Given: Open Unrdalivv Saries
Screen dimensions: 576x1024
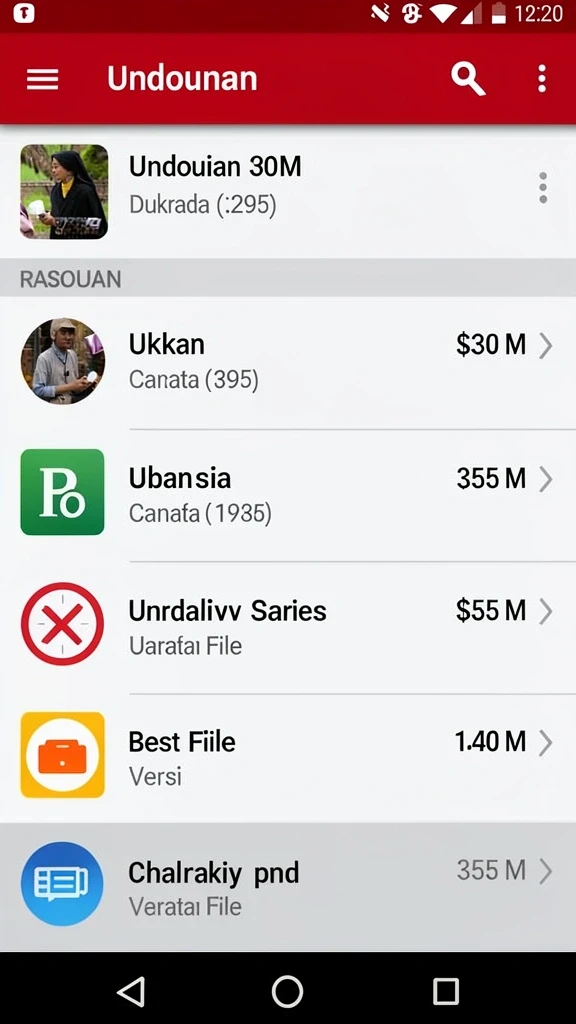Looking at the screenshot, I should 288,626.
